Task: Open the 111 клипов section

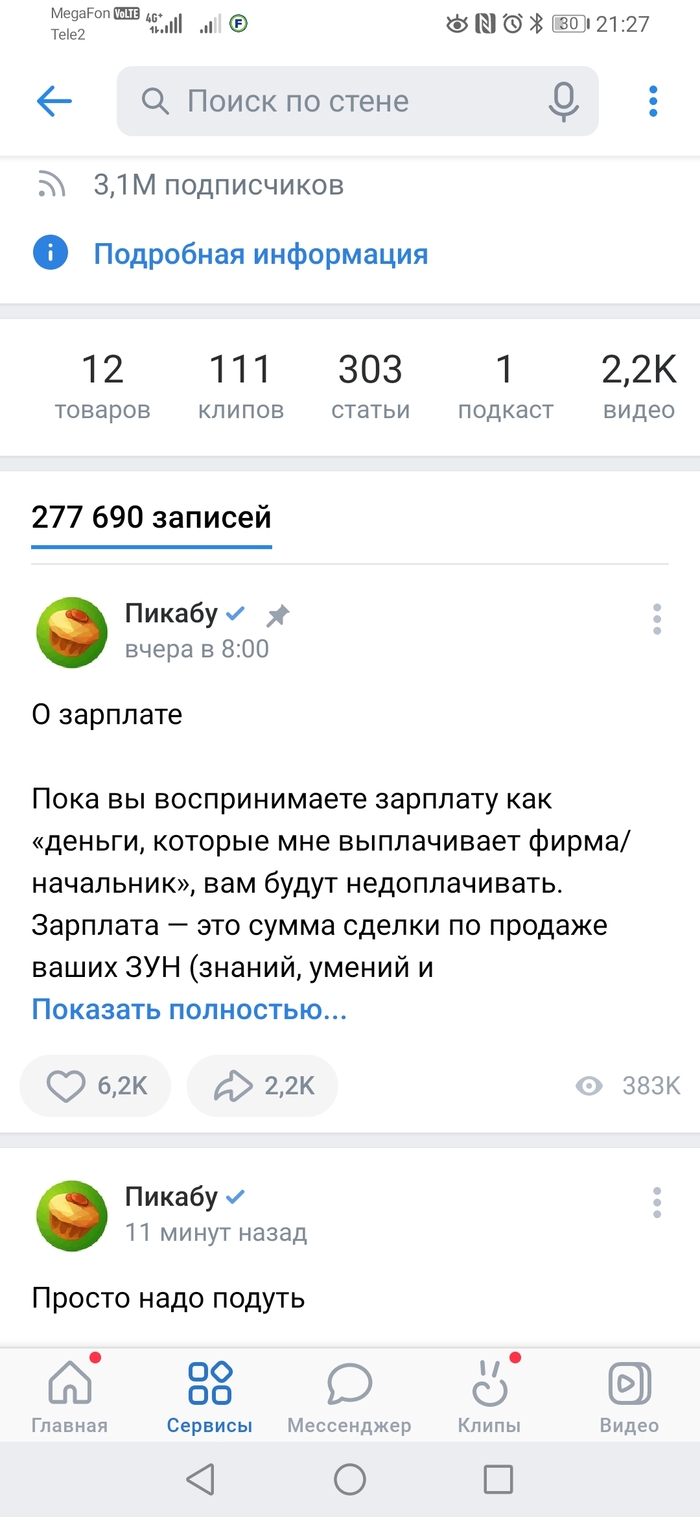Action: click(240, 386)
